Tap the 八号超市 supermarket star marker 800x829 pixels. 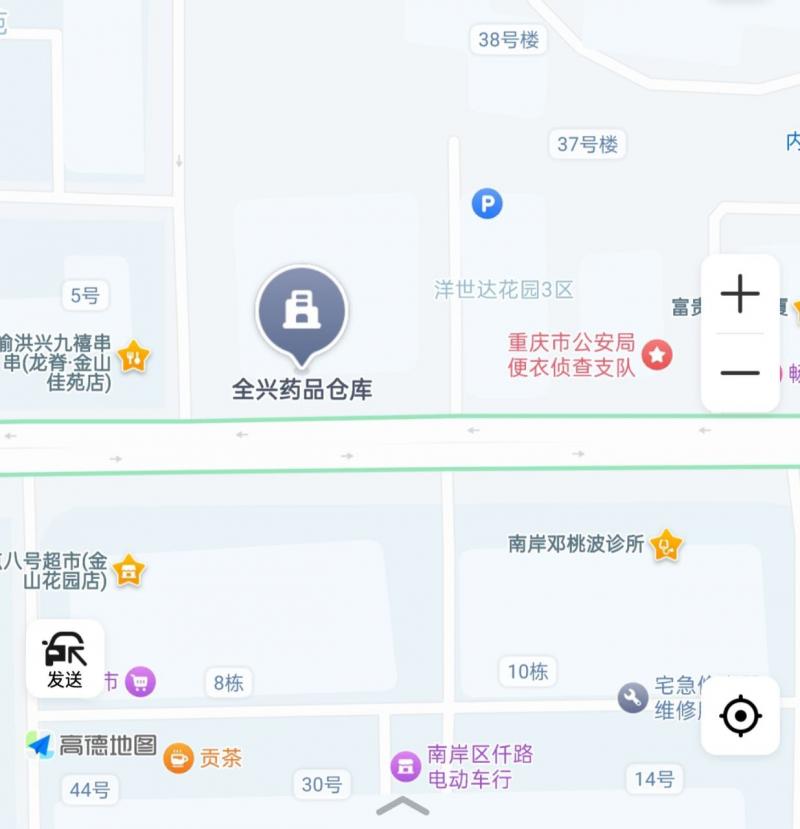click(x=130, y=569)
